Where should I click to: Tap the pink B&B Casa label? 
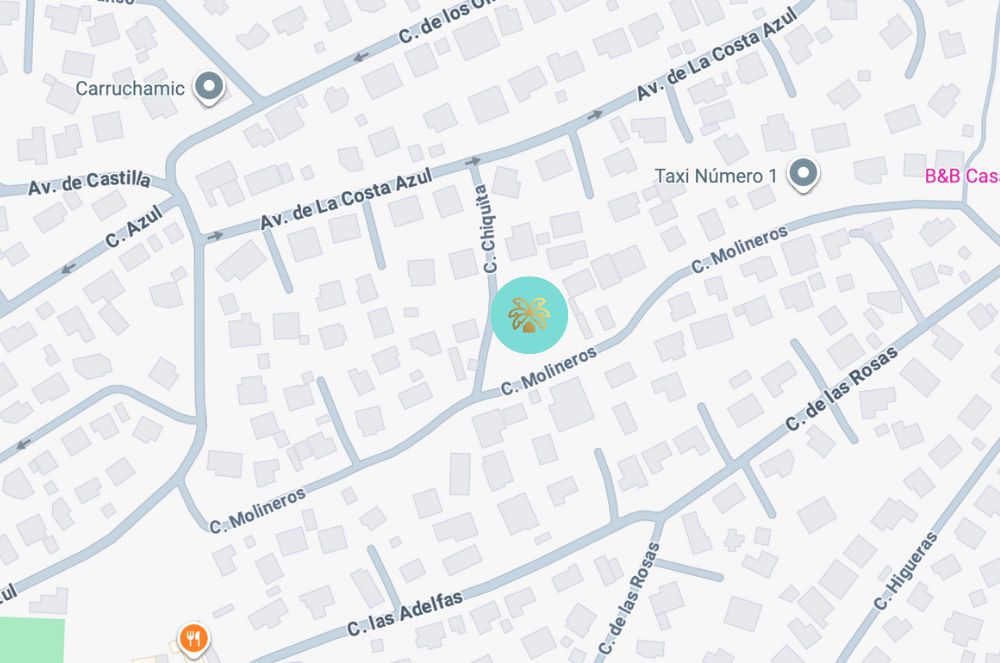(x=961, y=176)
